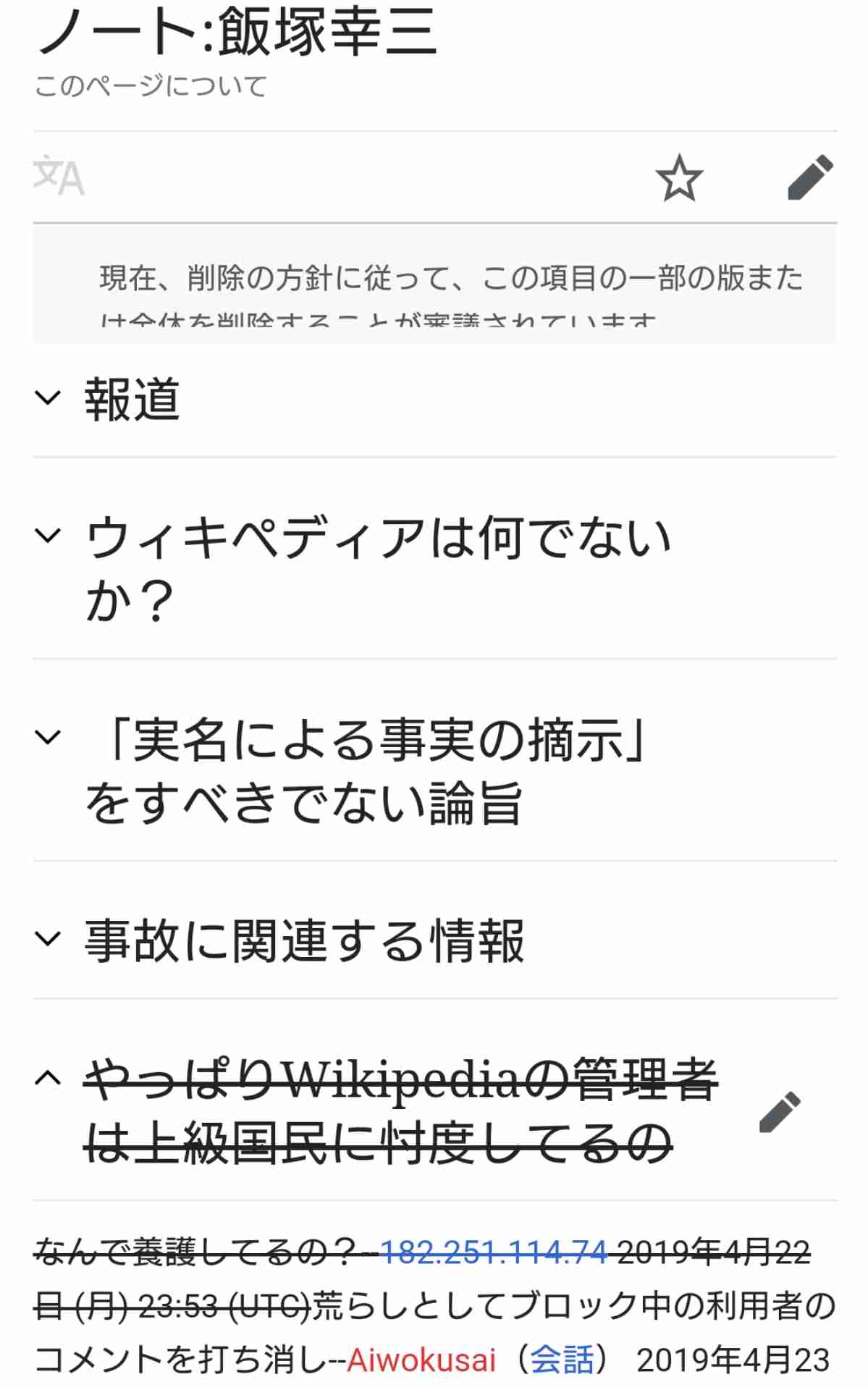Open the language selection icon
This screenshot has width=868, height=1390.
[x=59, y=176]
